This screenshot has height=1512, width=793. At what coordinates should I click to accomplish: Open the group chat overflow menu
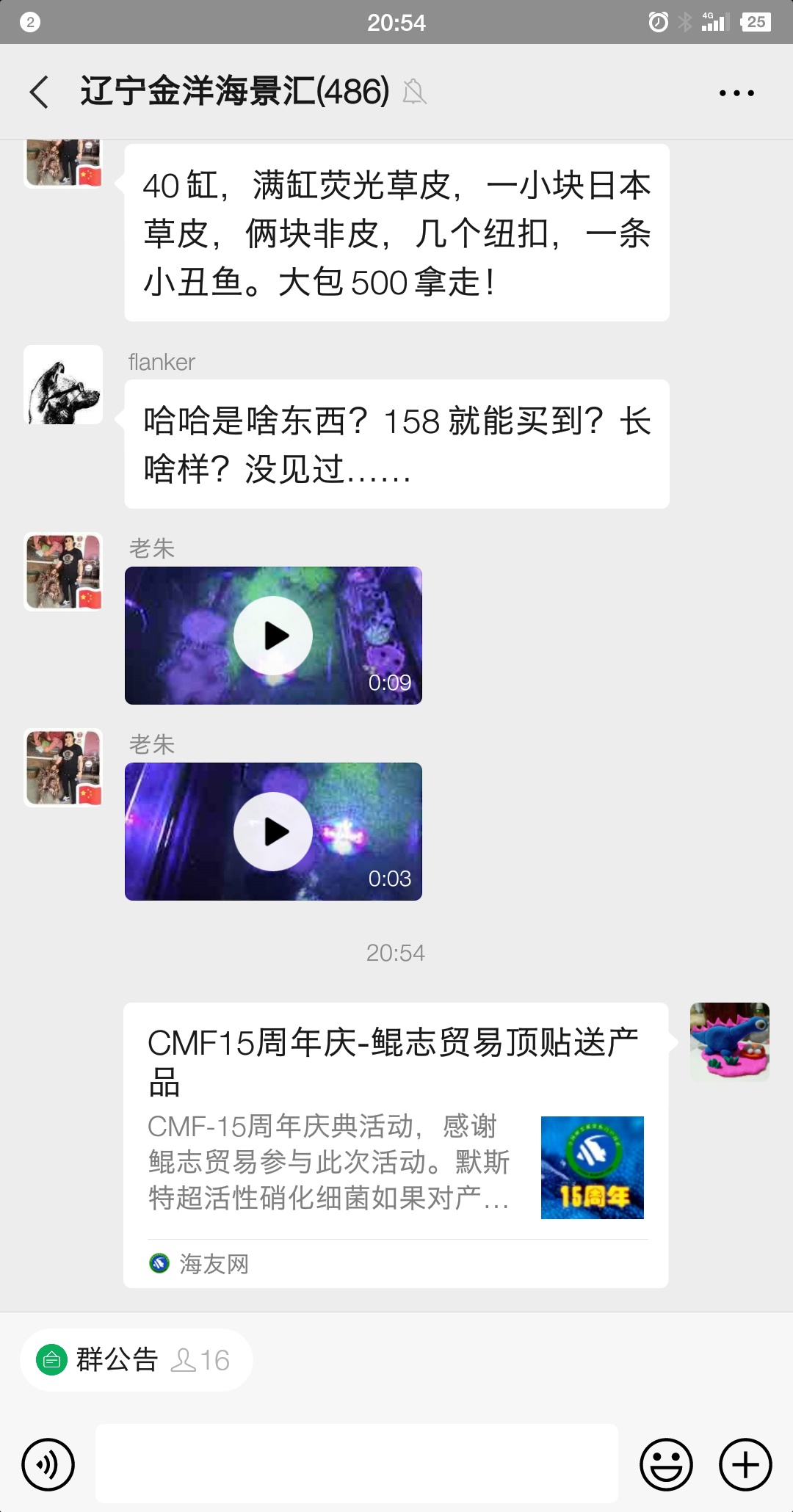pyautogui.click(x=736, y=93)
